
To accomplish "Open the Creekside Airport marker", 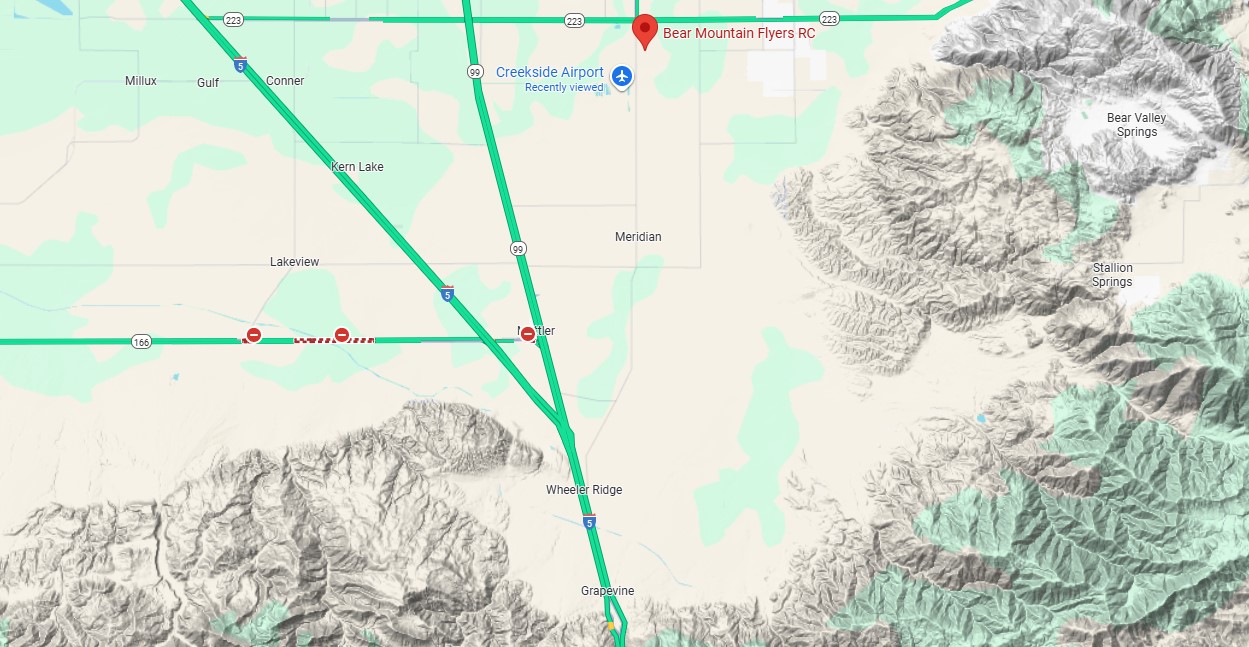I will (622, 75).
